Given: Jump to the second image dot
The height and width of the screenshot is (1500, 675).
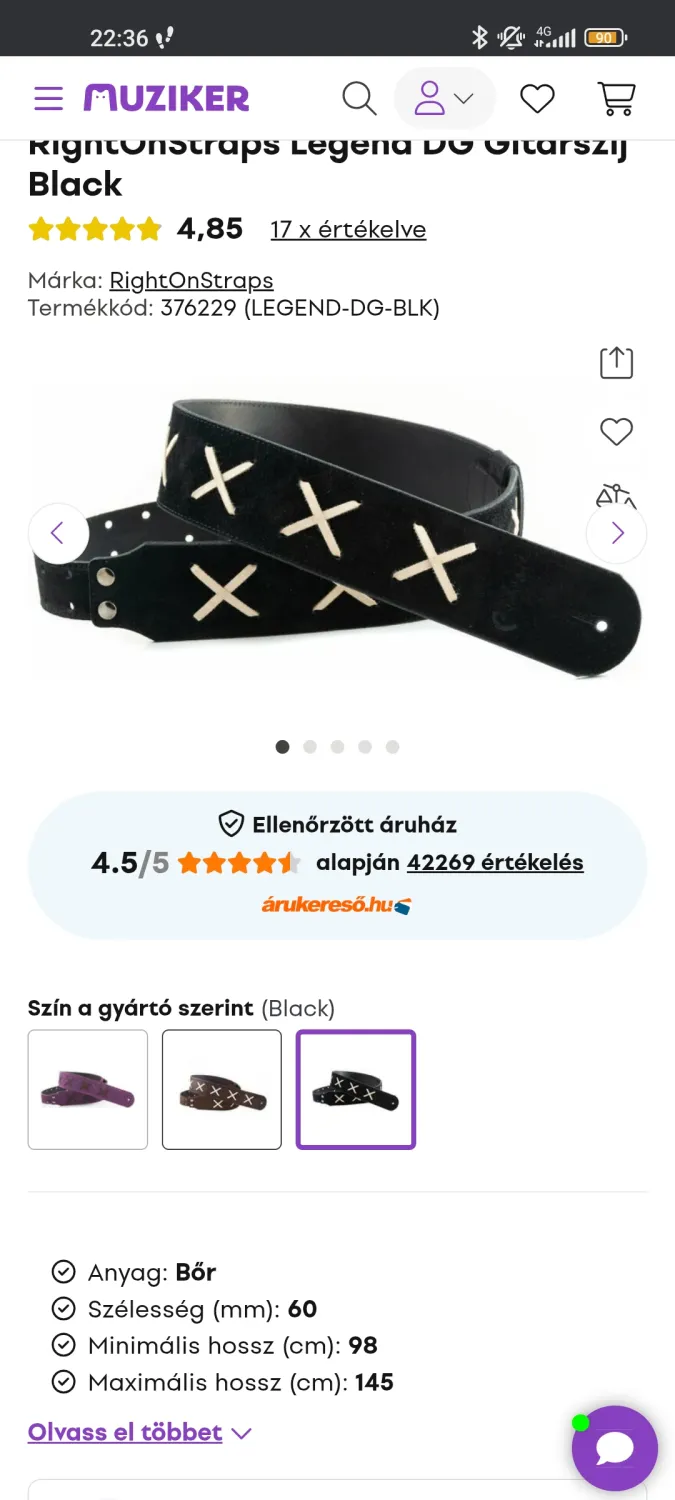Looking at the screenshot, I should [x=310, y=747].
